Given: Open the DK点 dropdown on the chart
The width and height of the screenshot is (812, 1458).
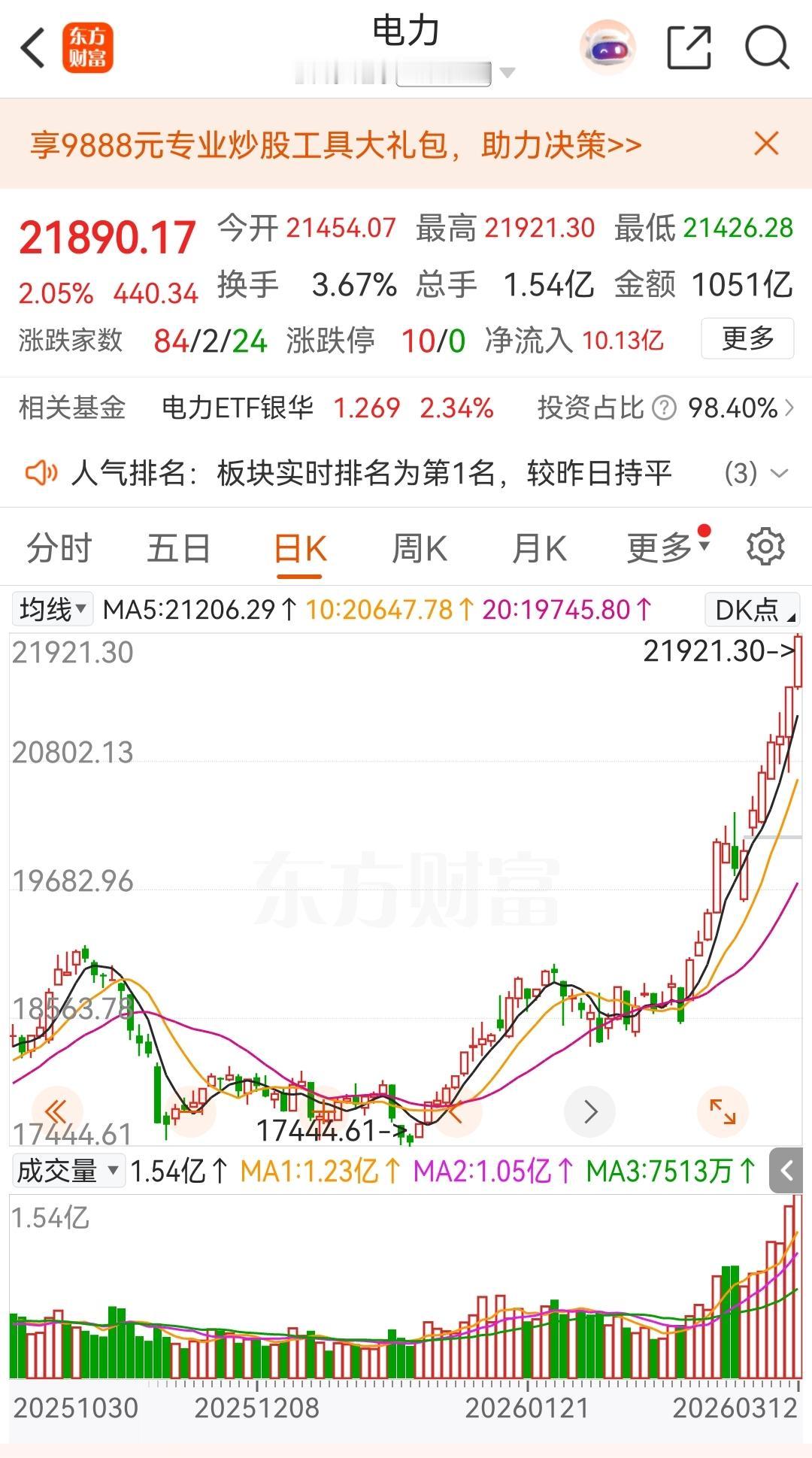Looking at the screenshot, I should [x=750, y=609].
